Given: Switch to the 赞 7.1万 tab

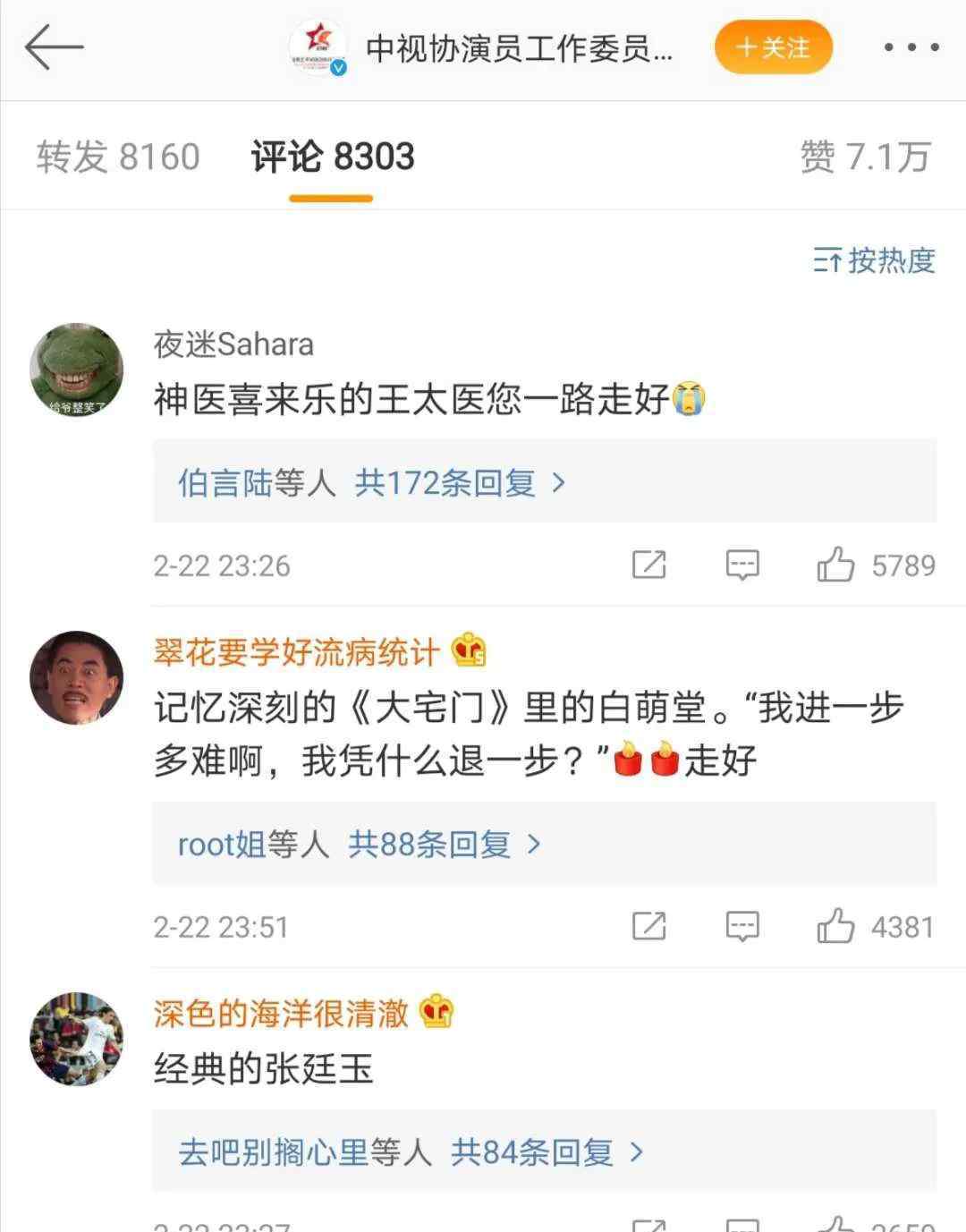Looking at the screenshot, I should coord(865,157).
